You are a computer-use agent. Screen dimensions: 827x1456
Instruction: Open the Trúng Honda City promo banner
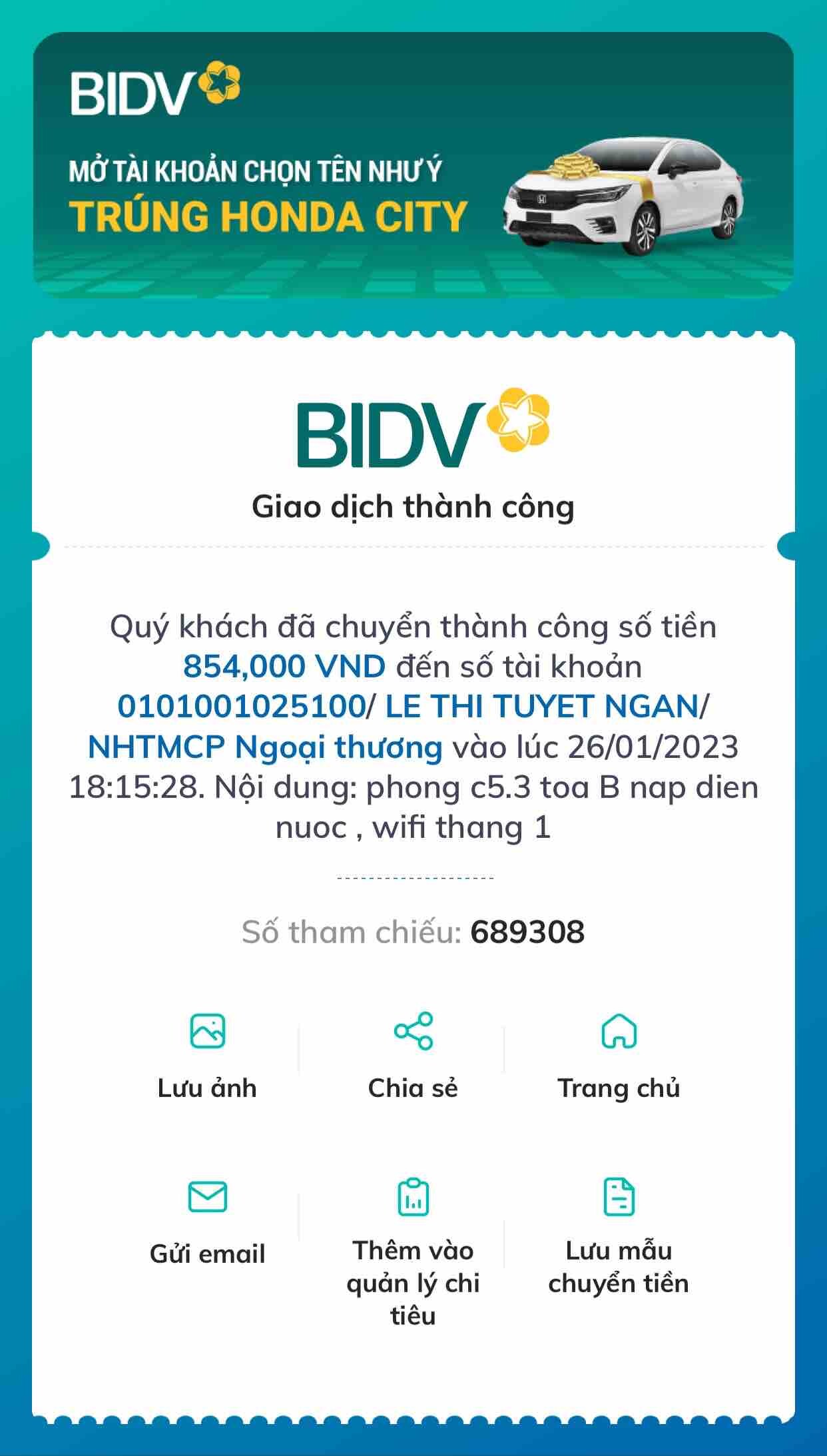click(413, 165)
